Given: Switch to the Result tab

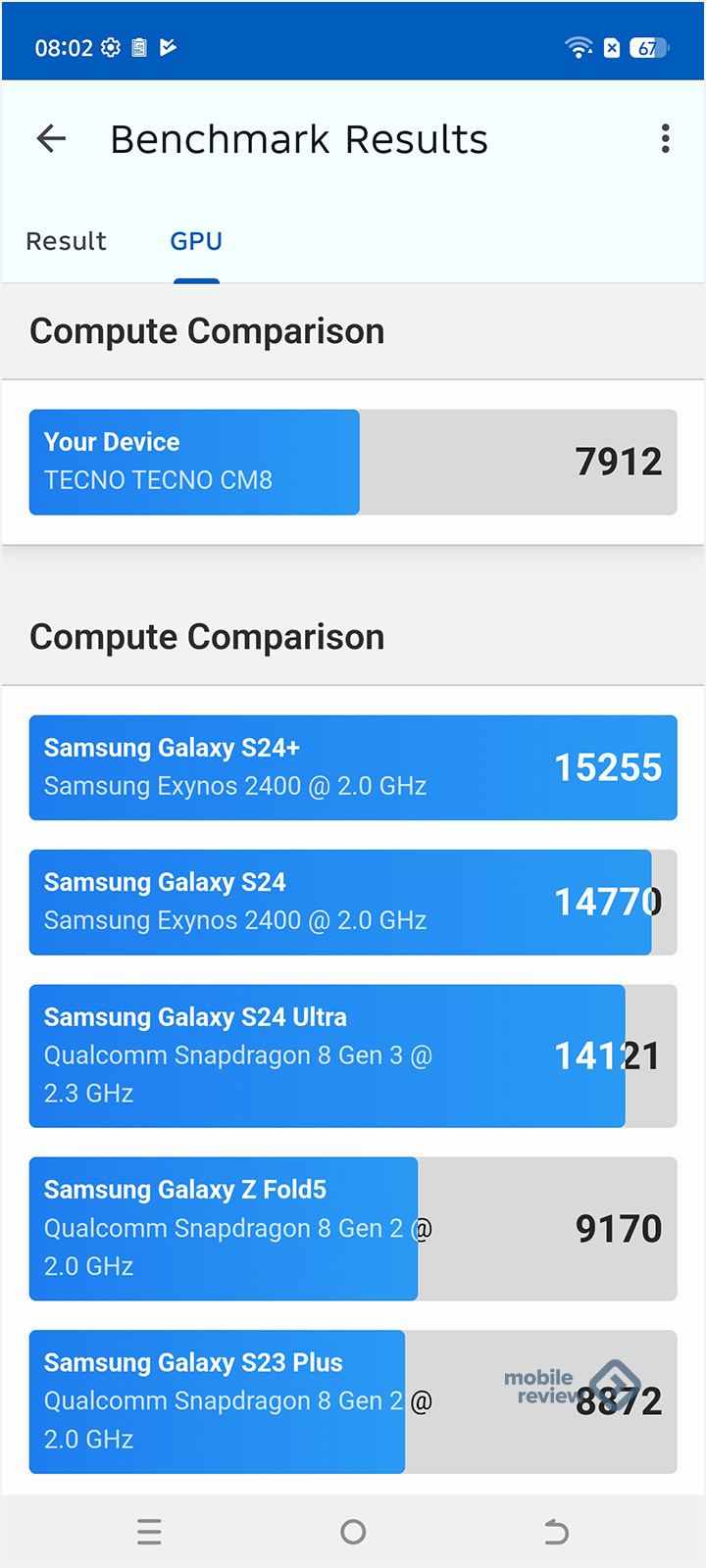Looking at the screenshot, I should [x=66, y=241].
